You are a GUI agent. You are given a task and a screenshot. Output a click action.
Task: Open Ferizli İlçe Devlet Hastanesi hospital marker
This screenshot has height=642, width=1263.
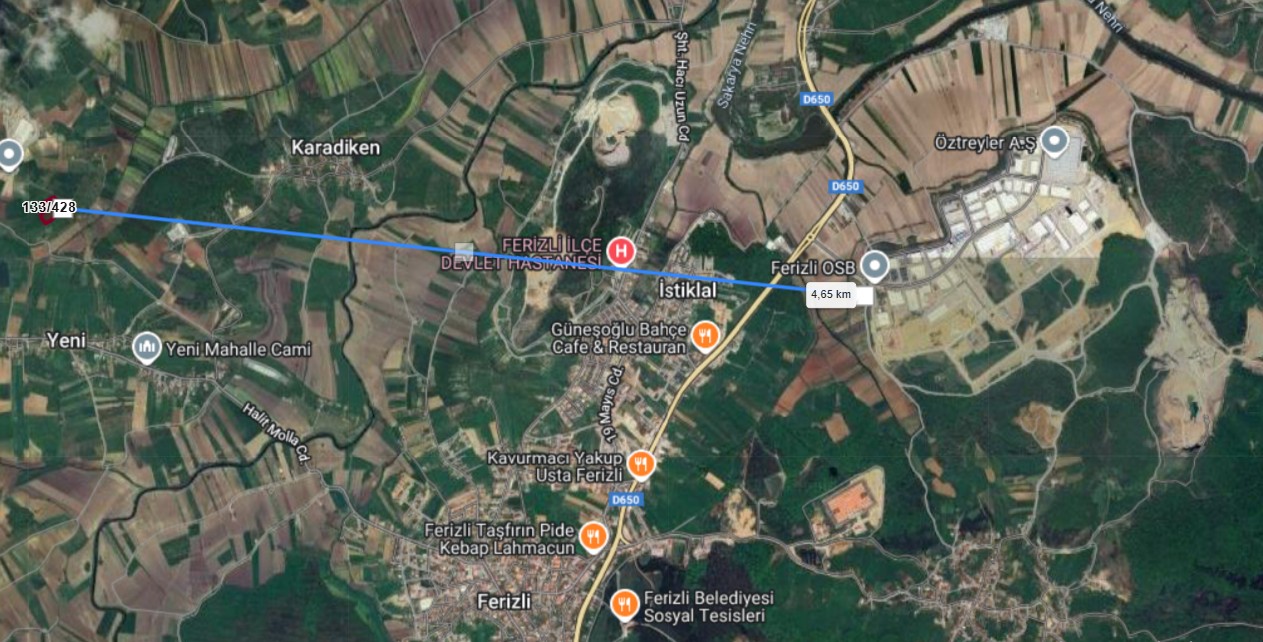622,251
